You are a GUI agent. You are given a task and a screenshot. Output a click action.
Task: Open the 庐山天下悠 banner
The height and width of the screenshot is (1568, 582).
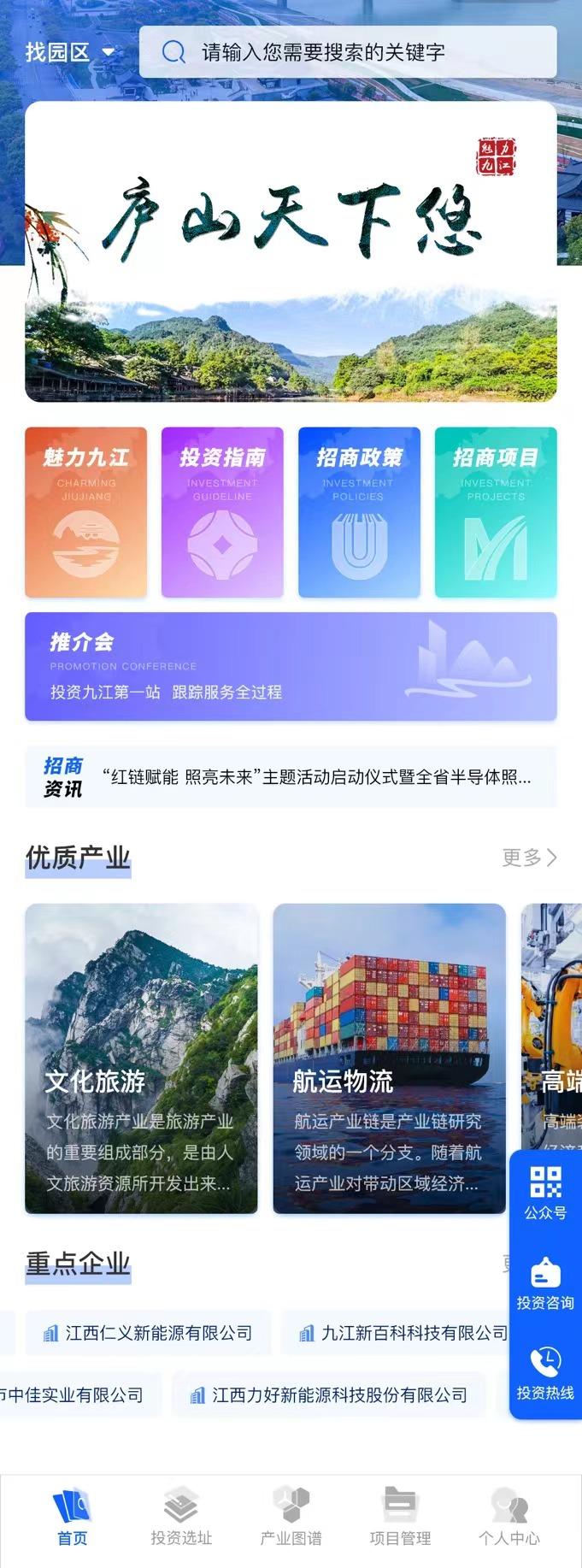coord(291,251)
